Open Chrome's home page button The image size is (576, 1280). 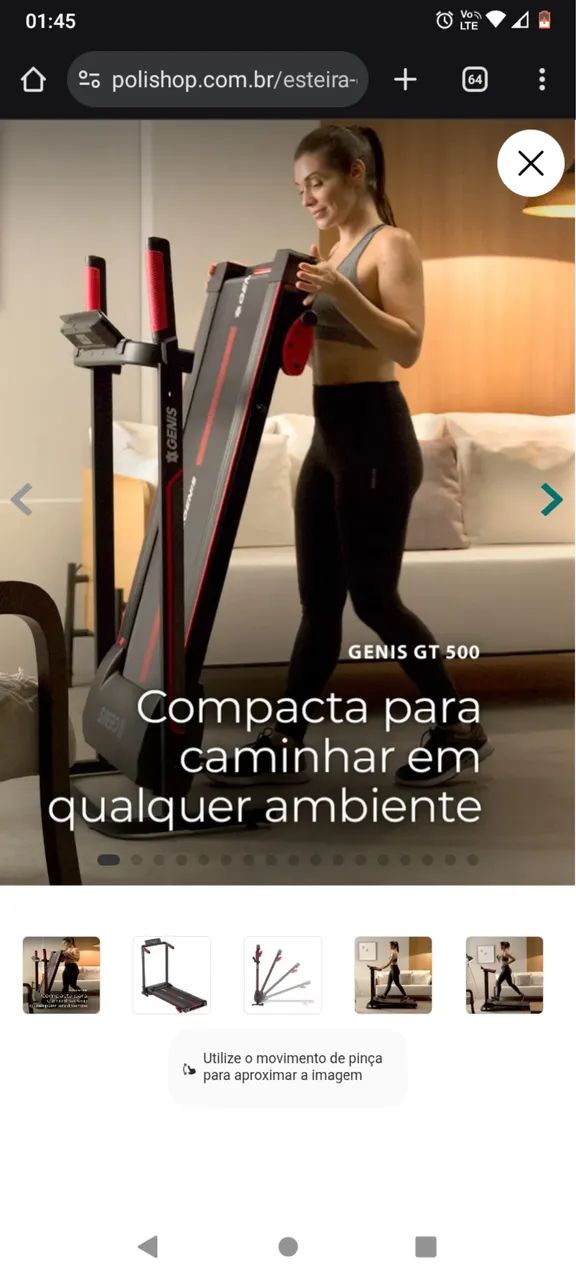33,80
